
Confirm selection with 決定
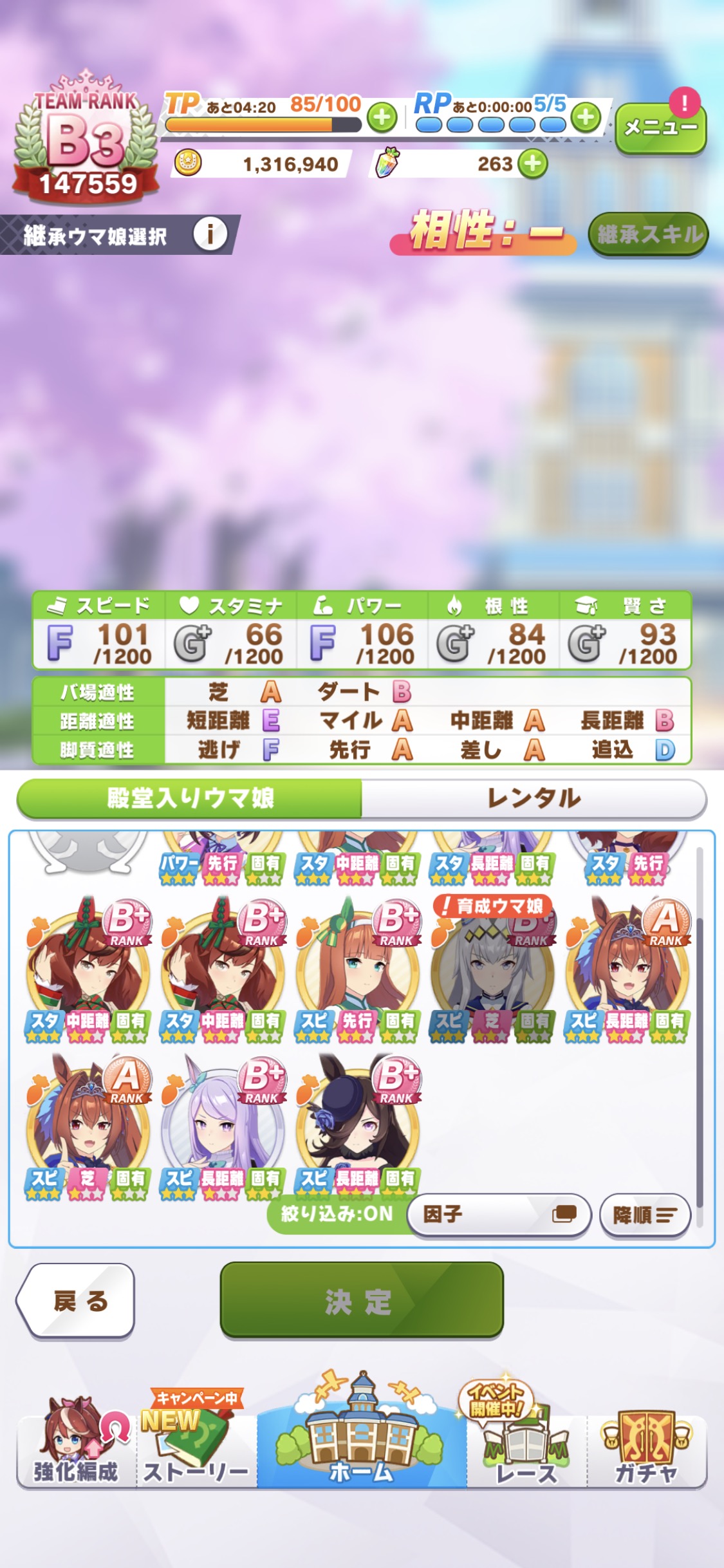pyautogui.click(x=362, y=1300)
